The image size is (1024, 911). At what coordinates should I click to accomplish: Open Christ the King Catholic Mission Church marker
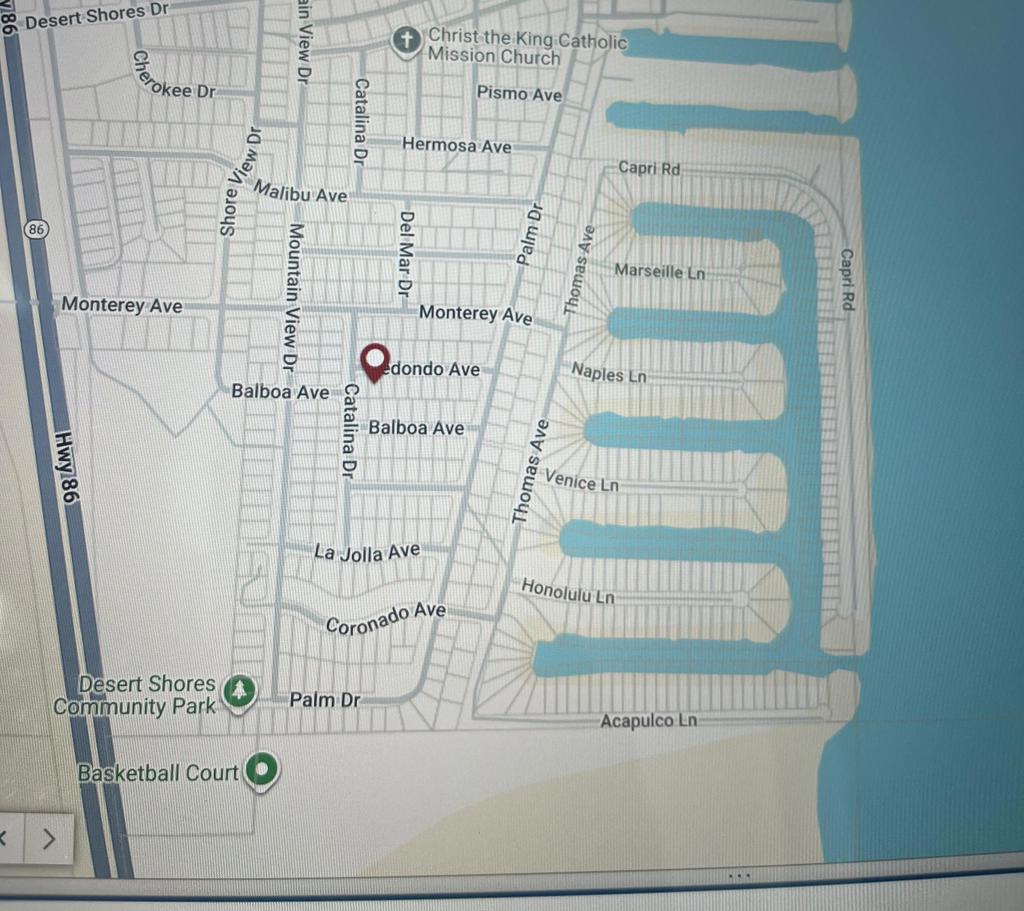click(405, 42)
